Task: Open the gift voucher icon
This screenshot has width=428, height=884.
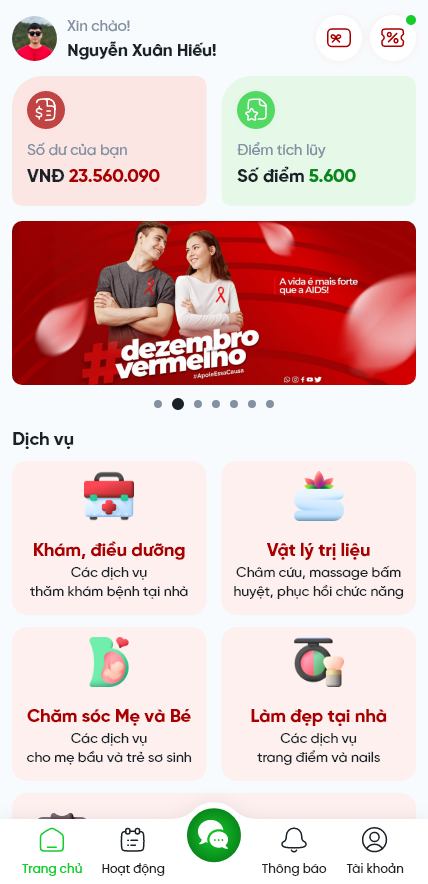Action: click(x=338, y=38)
